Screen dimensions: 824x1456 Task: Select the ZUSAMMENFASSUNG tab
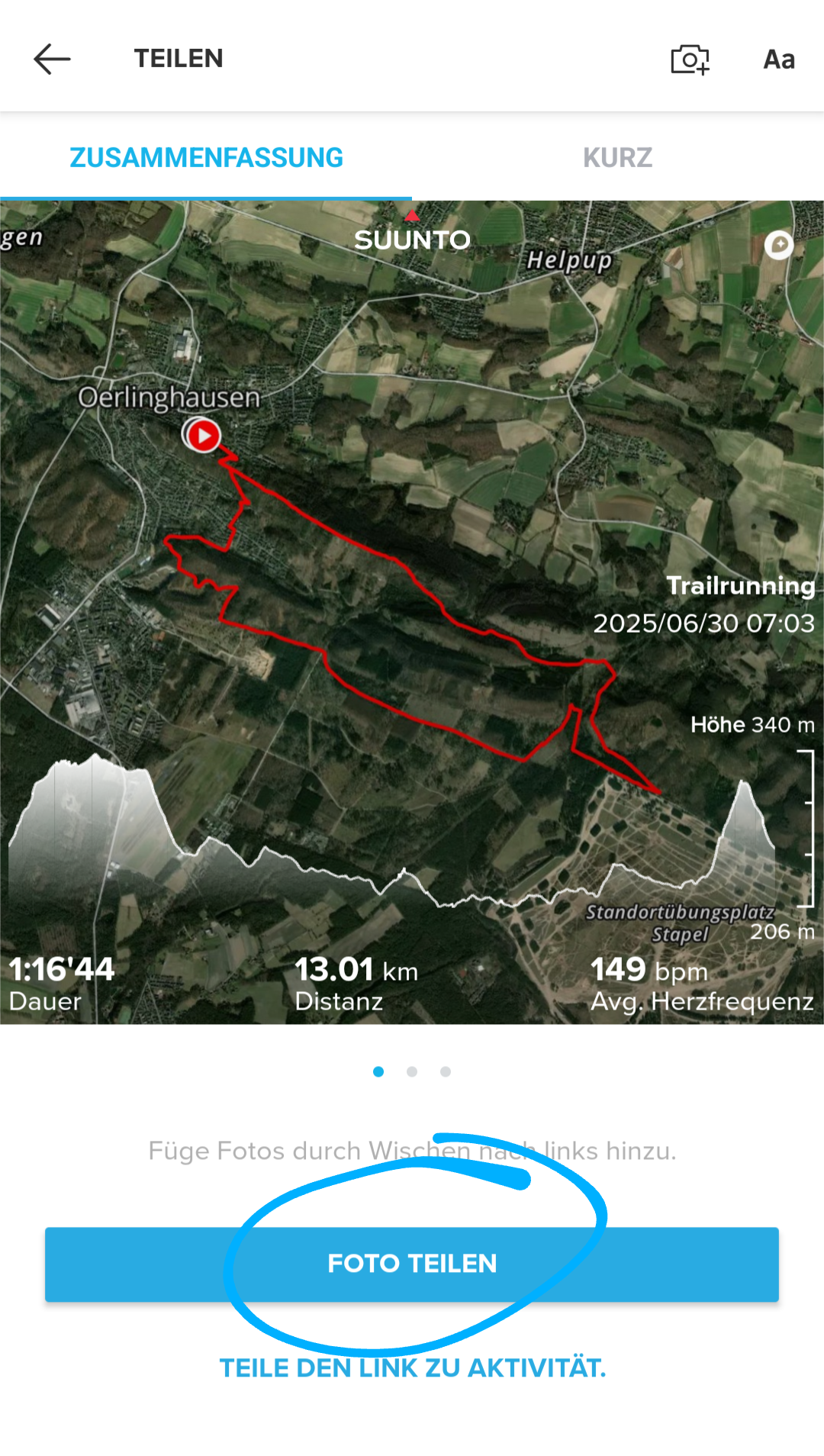(206, 157)
